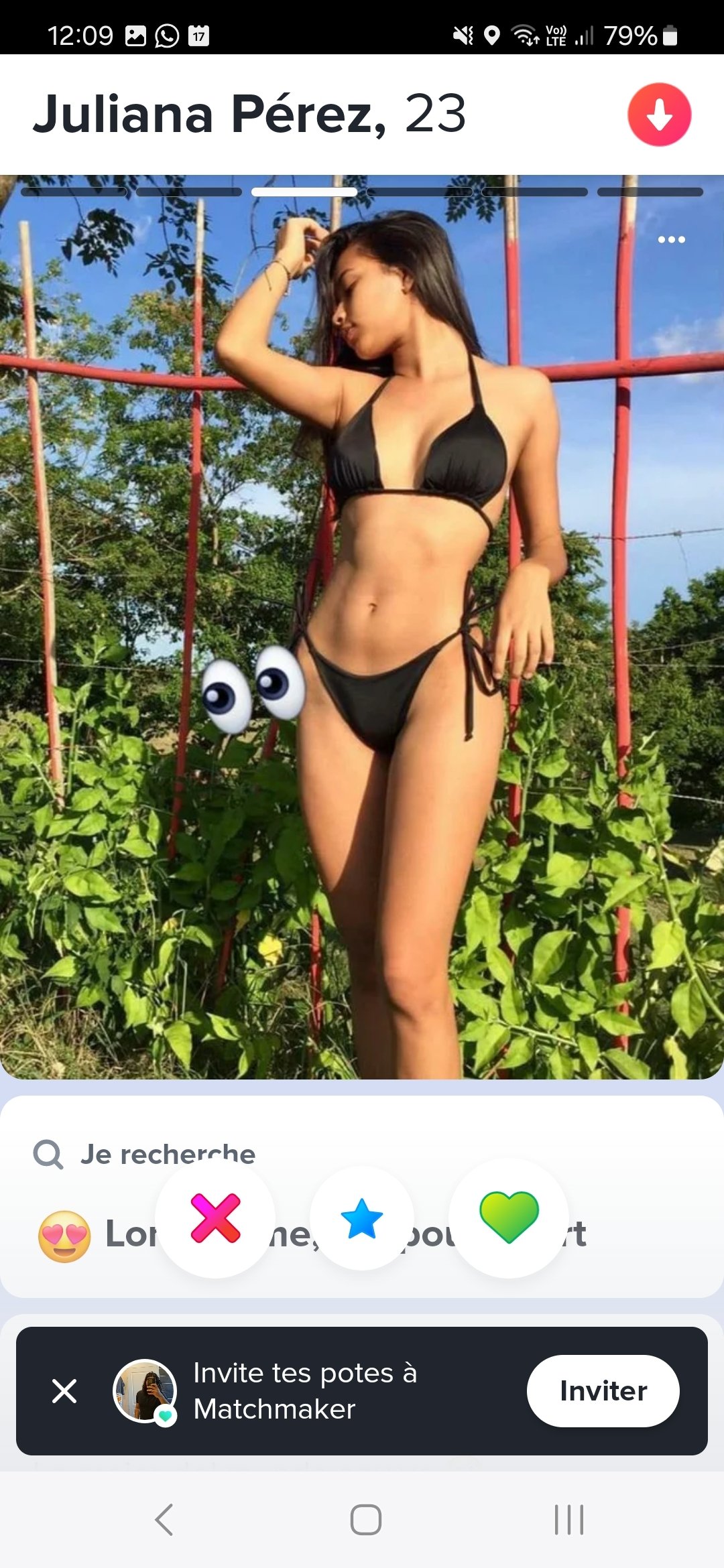Viewport: 724px width, 1568px height.
Task: Dismiss the Matchmaker invite banner
Action: pyautogui.click(x=64, y=1391)
